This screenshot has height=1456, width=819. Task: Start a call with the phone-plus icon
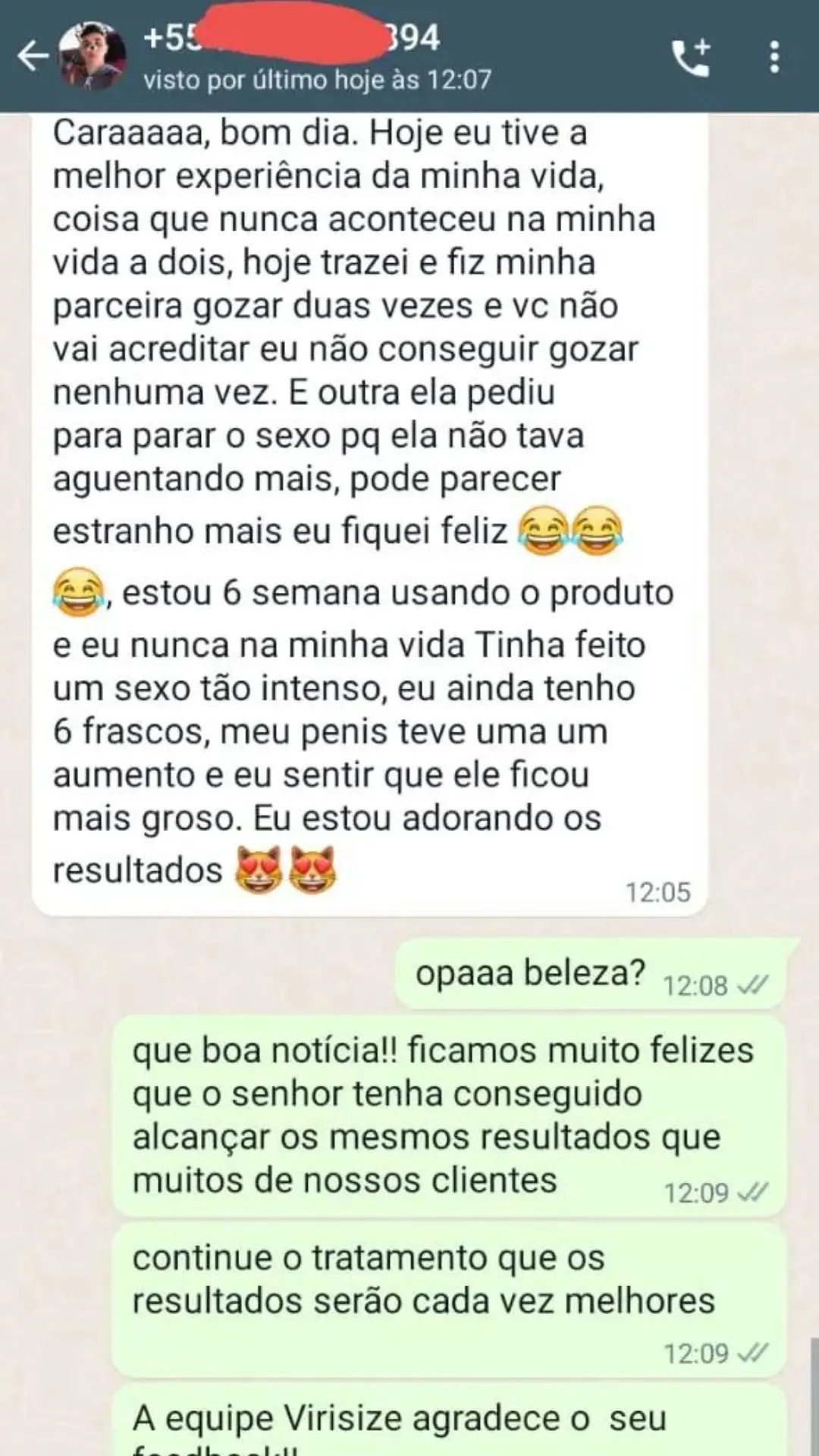[x=691, y=58]
